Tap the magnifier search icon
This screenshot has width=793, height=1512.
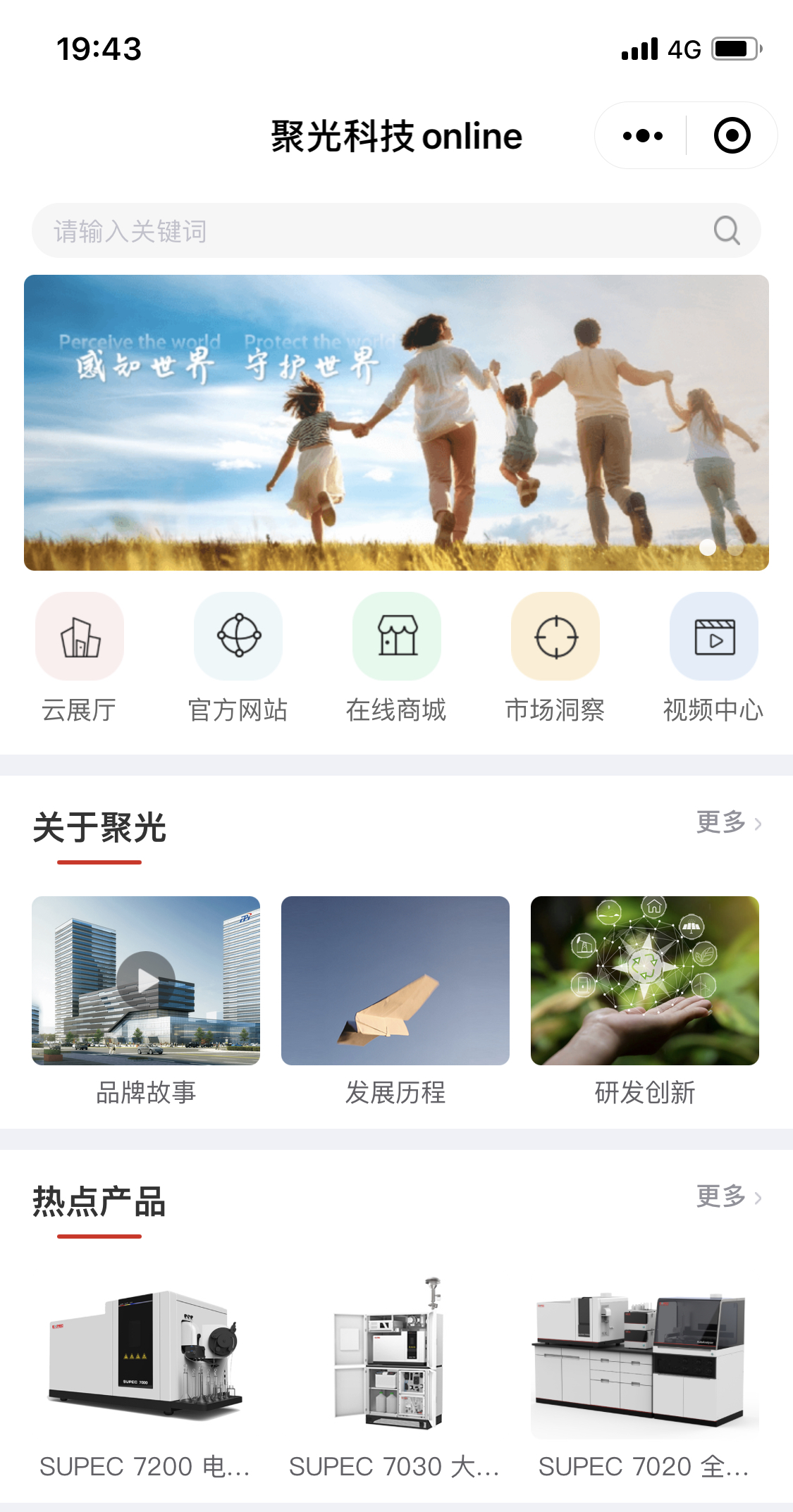(x=727, y=231)
